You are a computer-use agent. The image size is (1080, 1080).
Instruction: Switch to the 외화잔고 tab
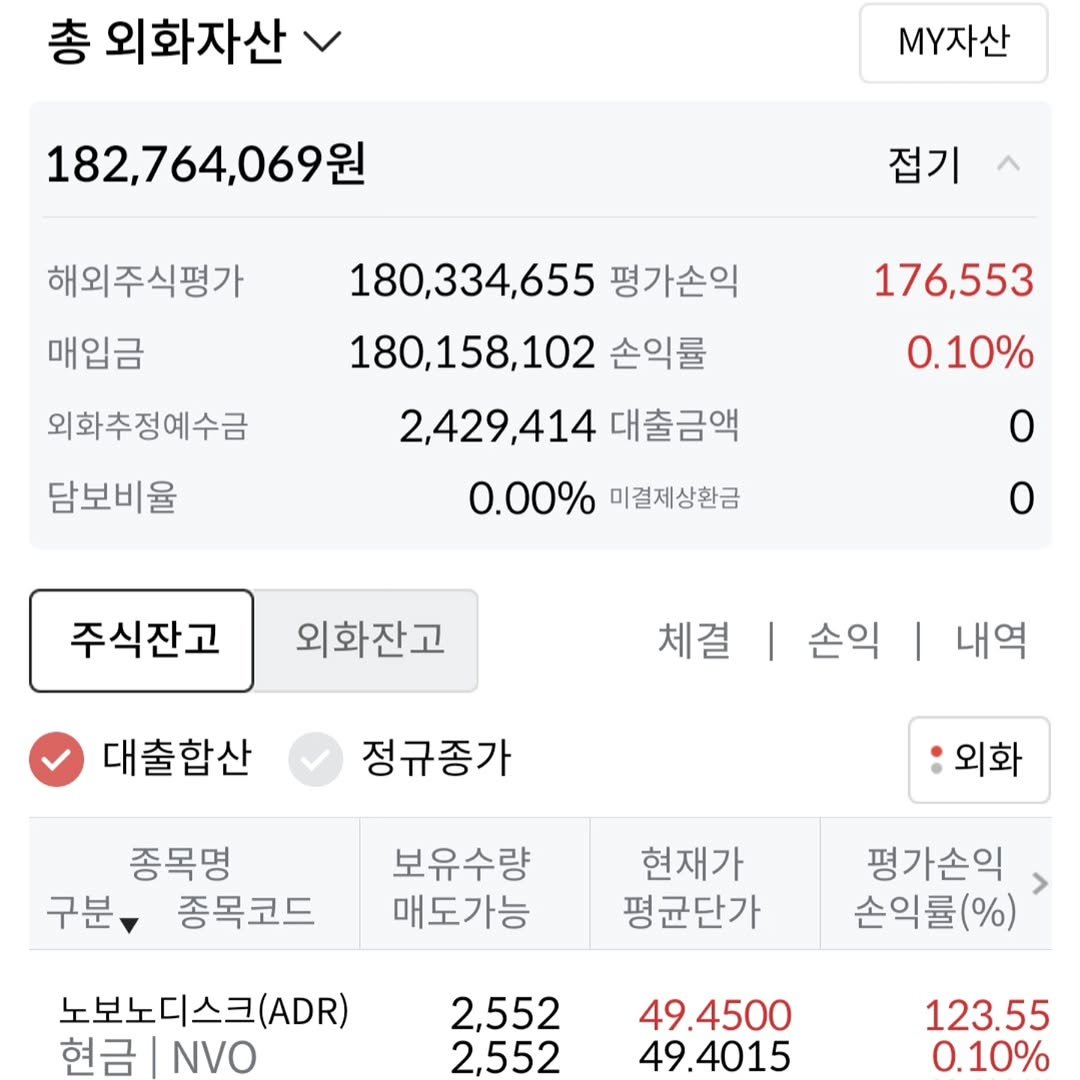367,640
